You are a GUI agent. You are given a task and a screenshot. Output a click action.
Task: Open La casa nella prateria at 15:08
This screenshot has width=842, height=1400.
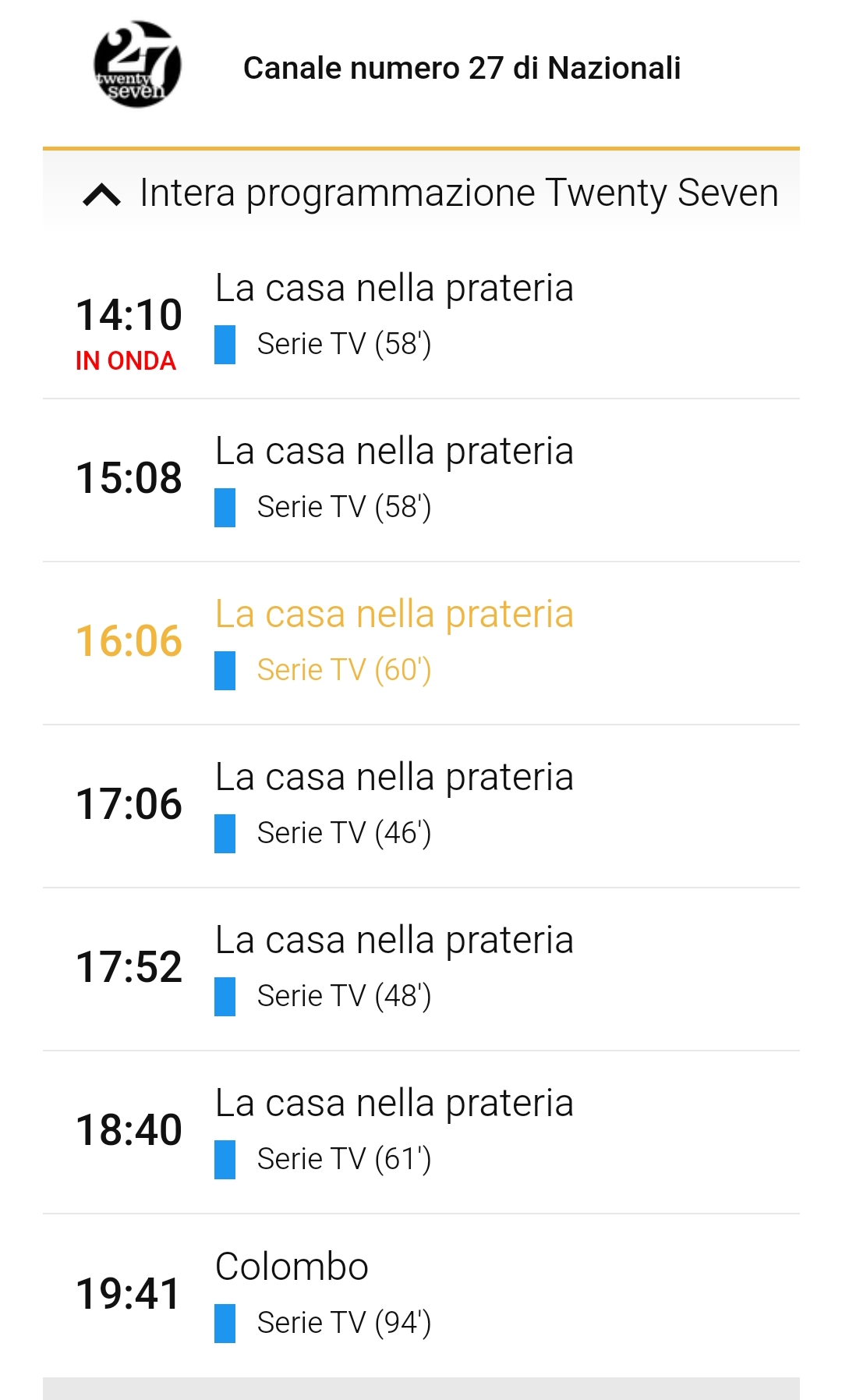[421, 480]
